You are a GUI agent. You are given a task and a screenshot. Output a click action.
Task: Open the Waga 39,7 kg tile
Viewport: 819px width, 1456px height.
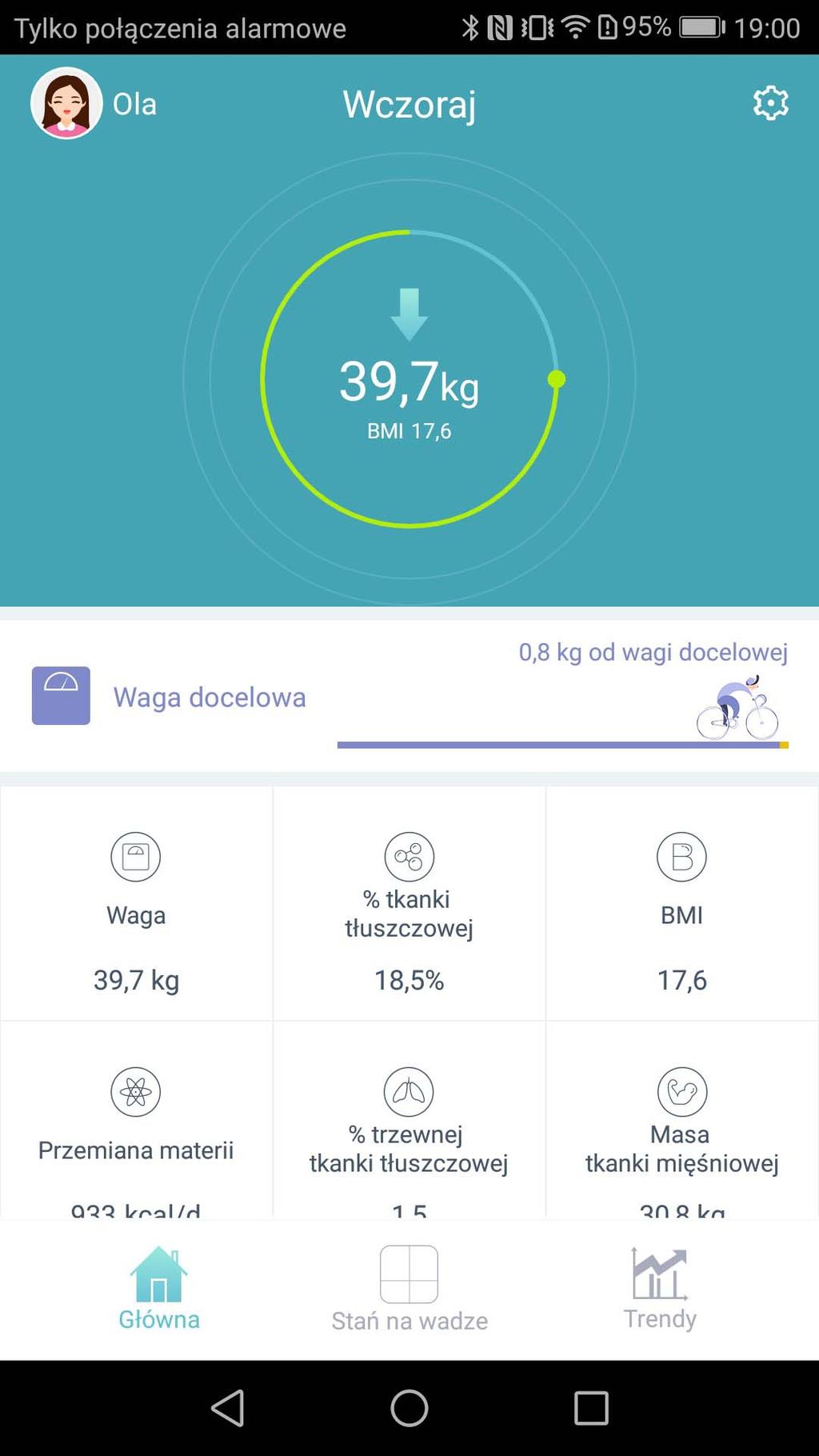click(136, 904)
